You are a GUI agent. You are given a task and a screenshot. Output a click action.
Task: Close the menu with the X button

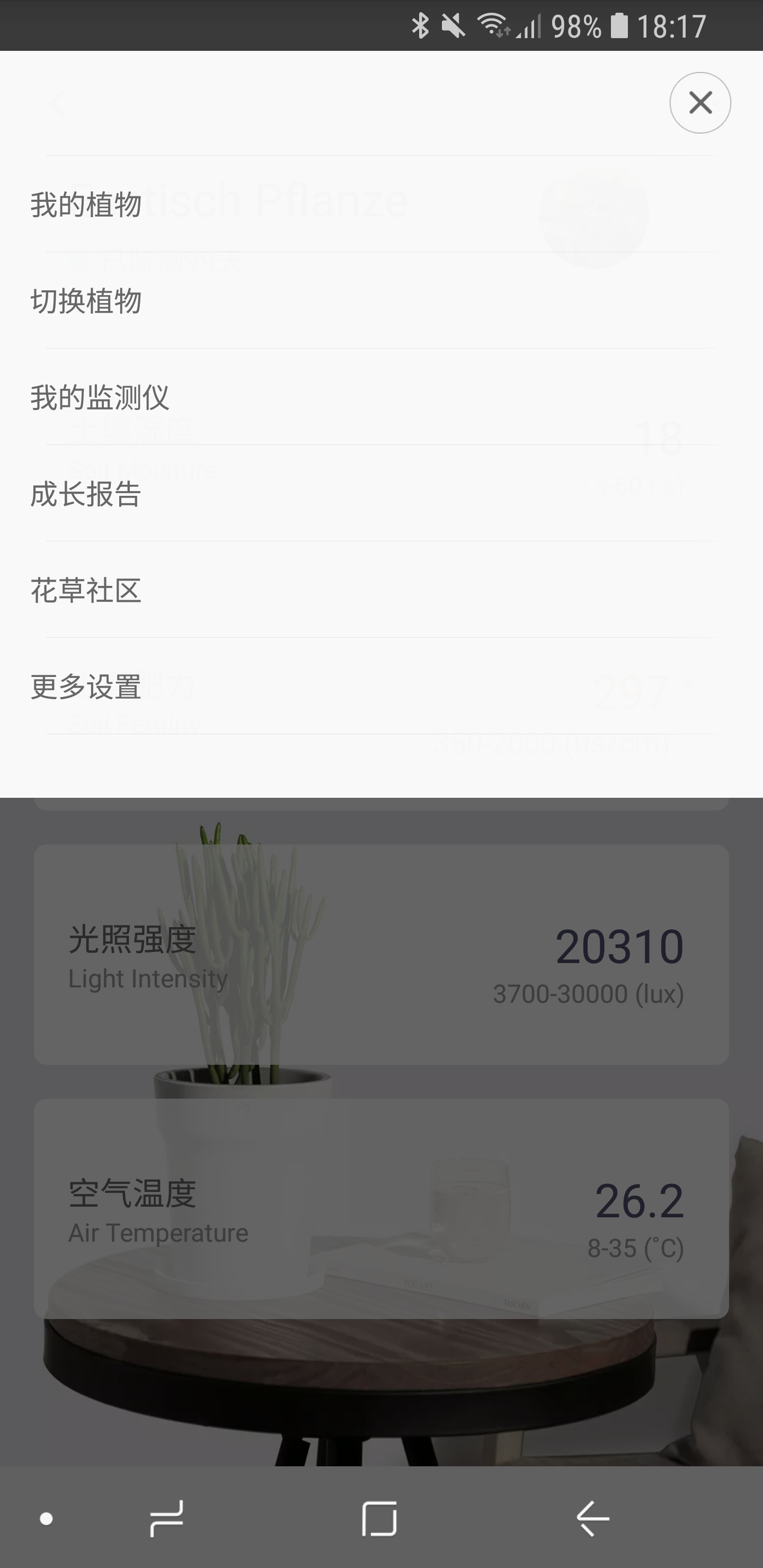pyautogui.click(x=699, y=102)
